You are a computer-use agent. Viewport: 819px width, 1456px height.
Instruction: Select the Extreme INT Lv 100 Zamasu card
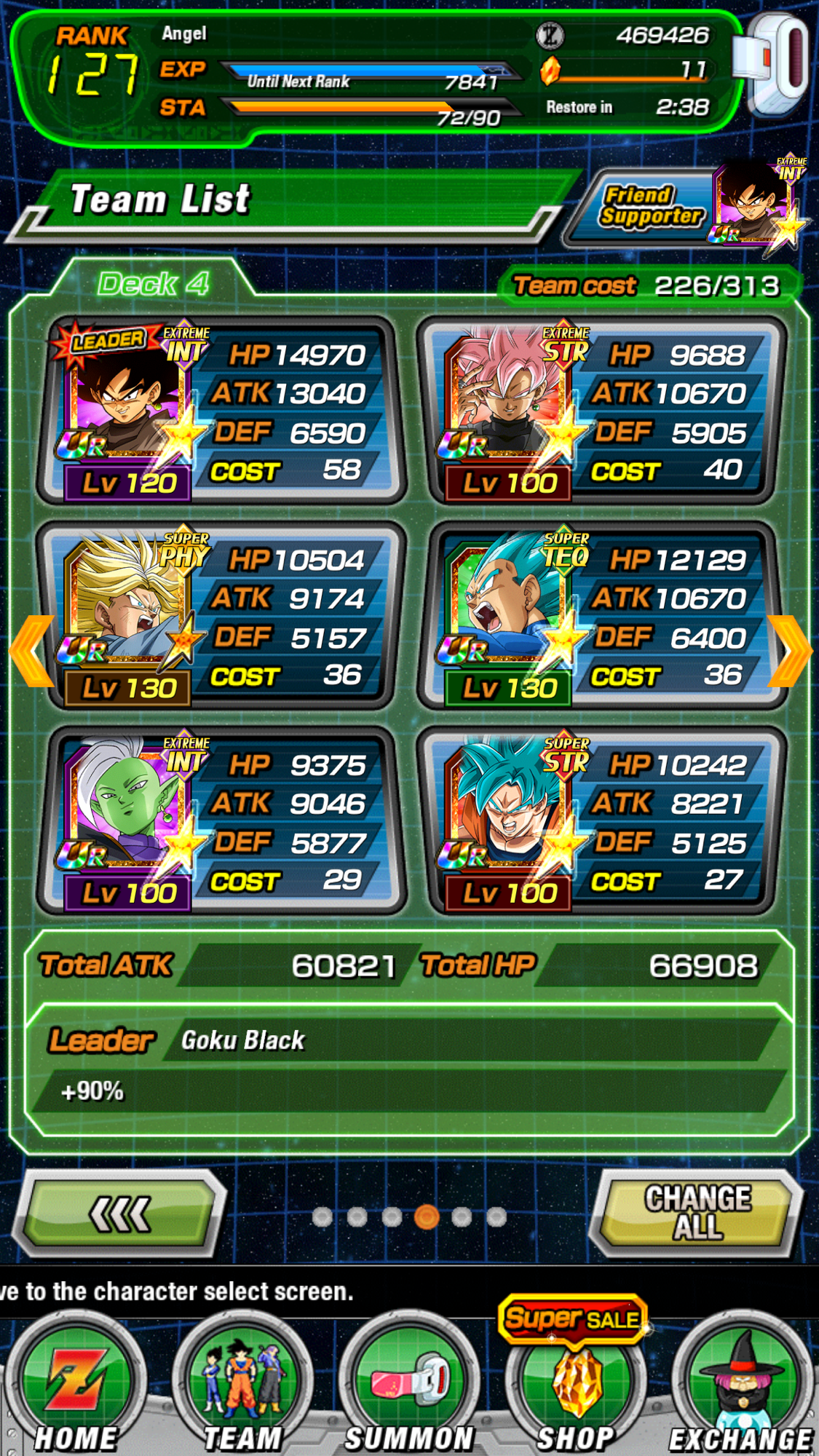[220, 820]
